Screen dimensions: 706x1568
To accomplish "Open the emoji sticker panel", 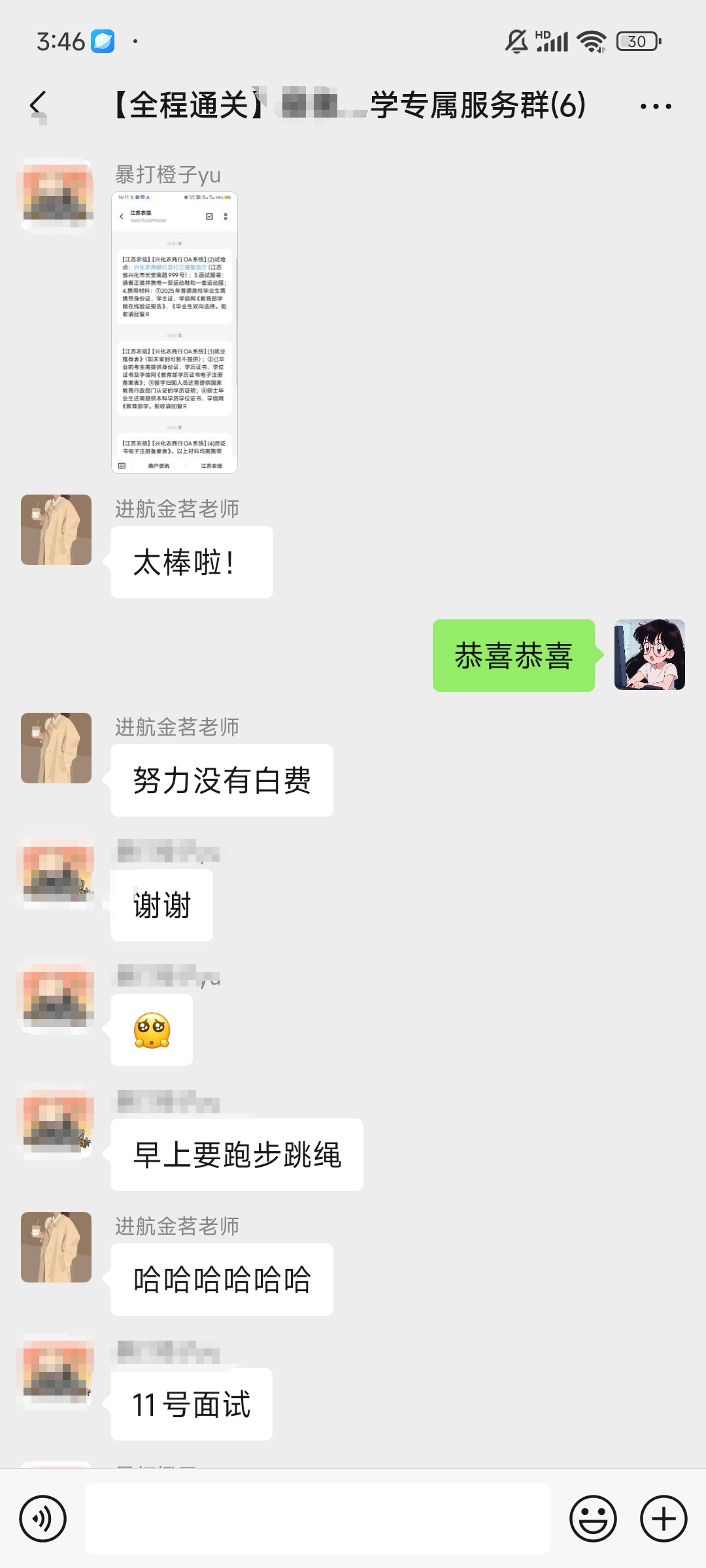I will (x=593, y=1518).
